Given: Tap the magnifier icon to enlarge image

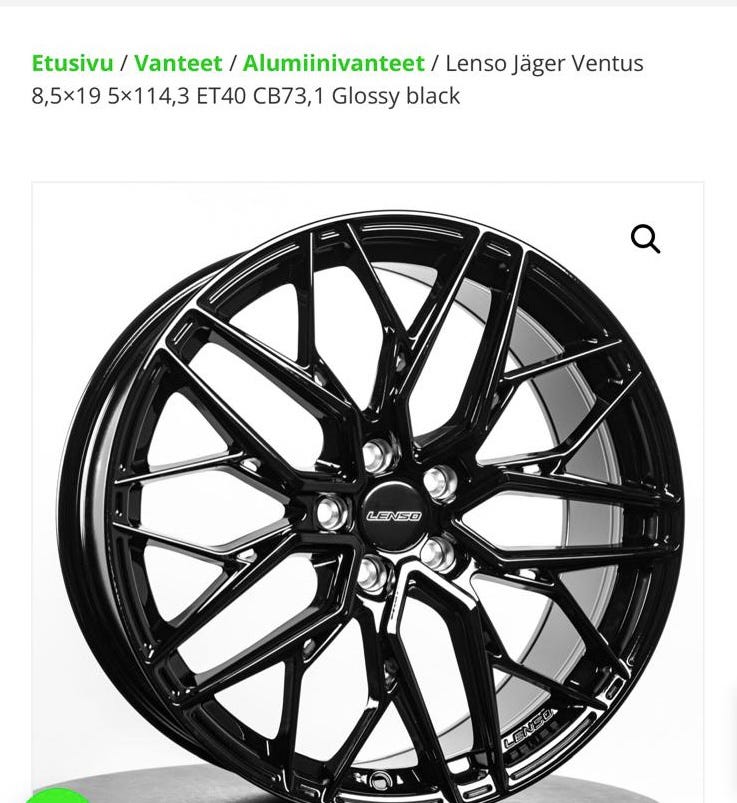Looking at the screenshot, I should tap(645, 239).
